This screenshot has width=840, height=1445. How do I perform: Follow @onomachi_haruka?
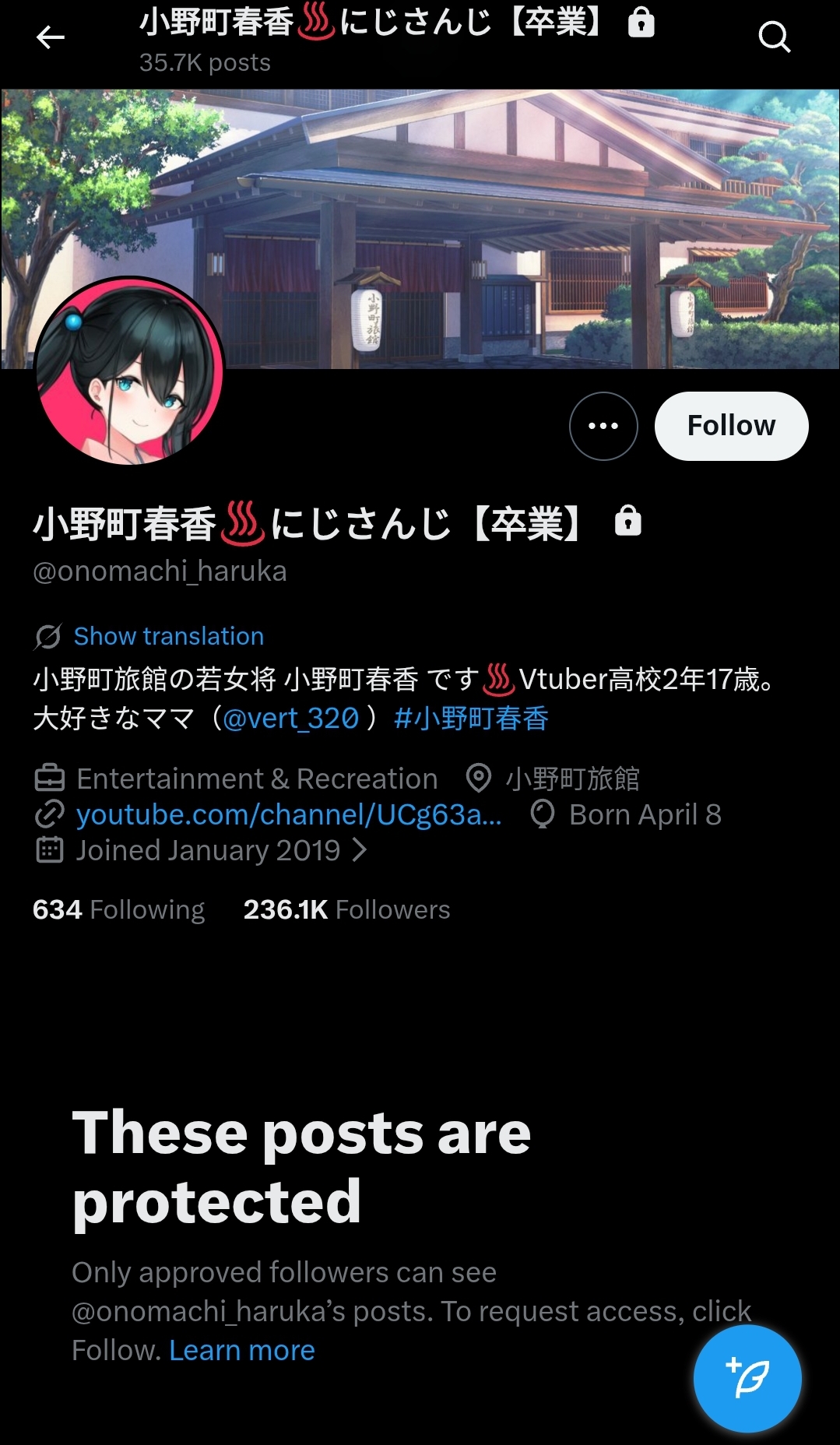[x=731, y=426]
